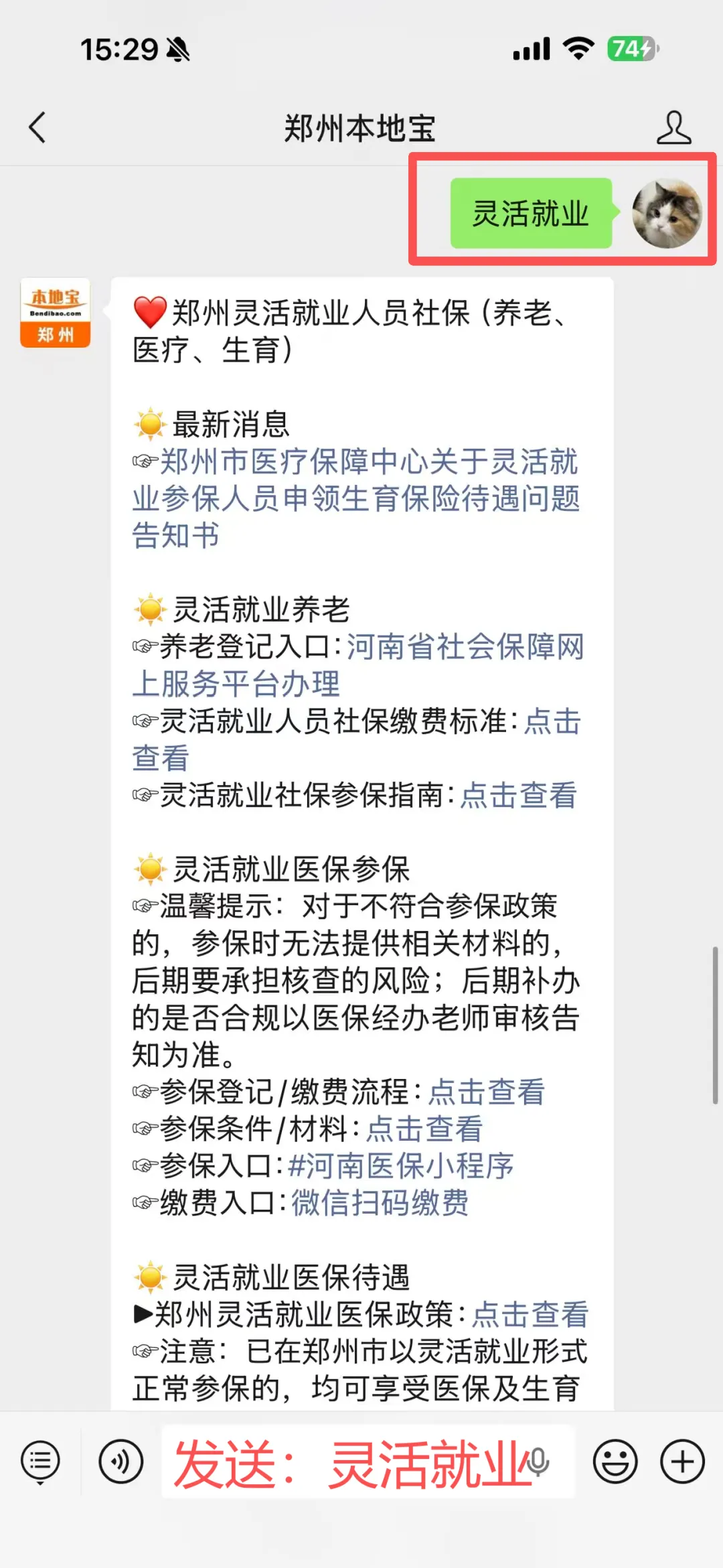Switch to voice message input
723x1568 pixels.
point(121,1462)
